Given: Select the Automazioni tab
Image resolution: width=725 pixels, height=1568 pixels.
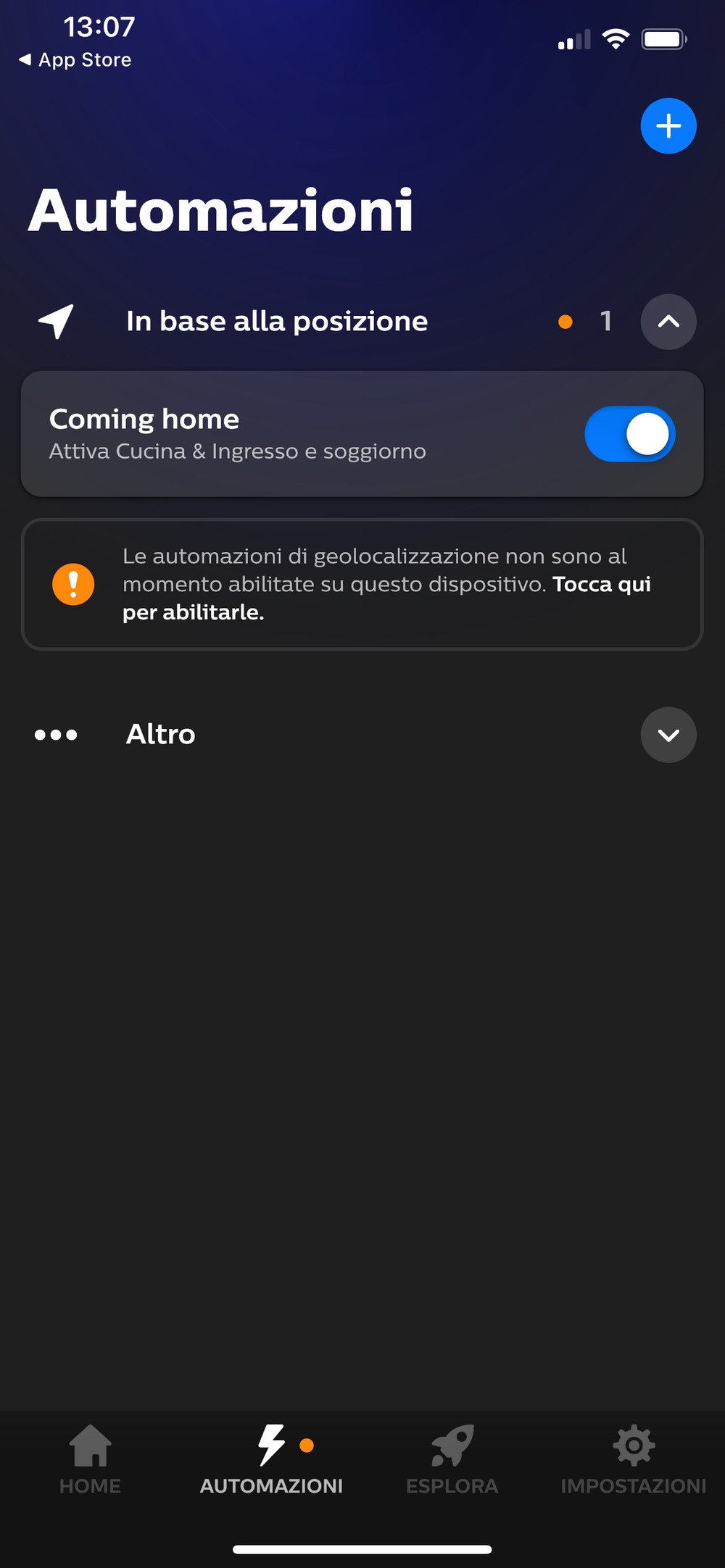Looking at the screenshot, I should [272, 1459].
